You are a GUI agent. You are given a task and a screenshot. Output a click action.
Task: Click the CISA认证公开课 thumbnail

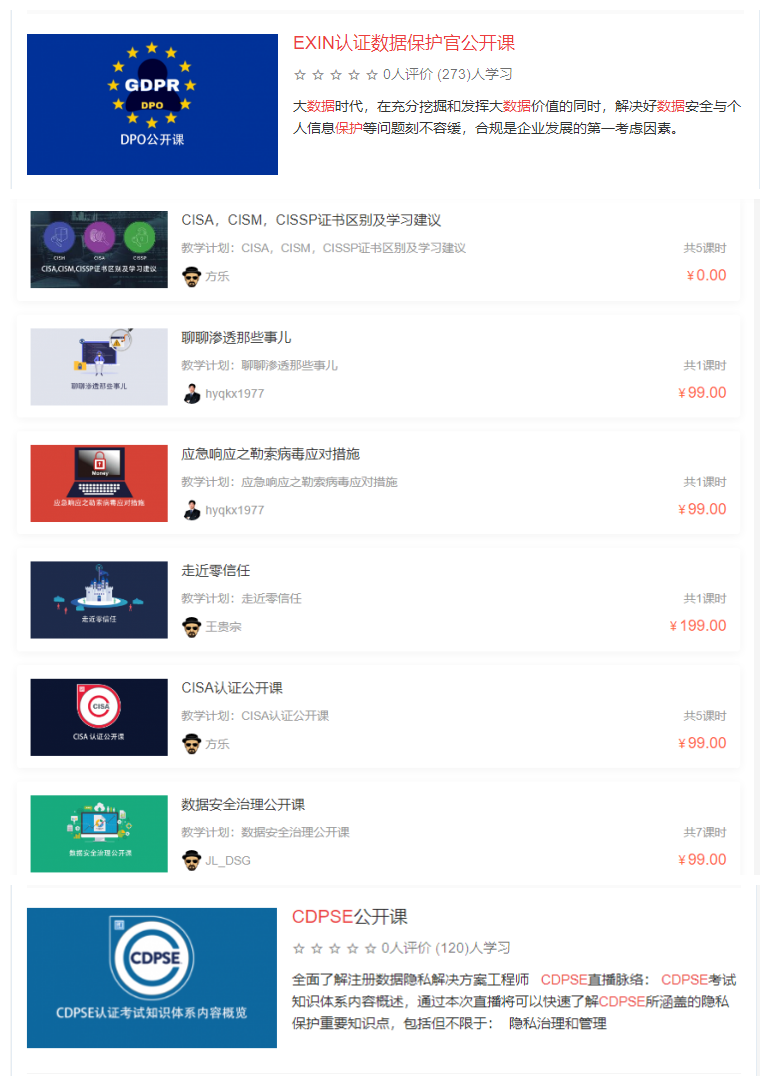click(98, 717)
